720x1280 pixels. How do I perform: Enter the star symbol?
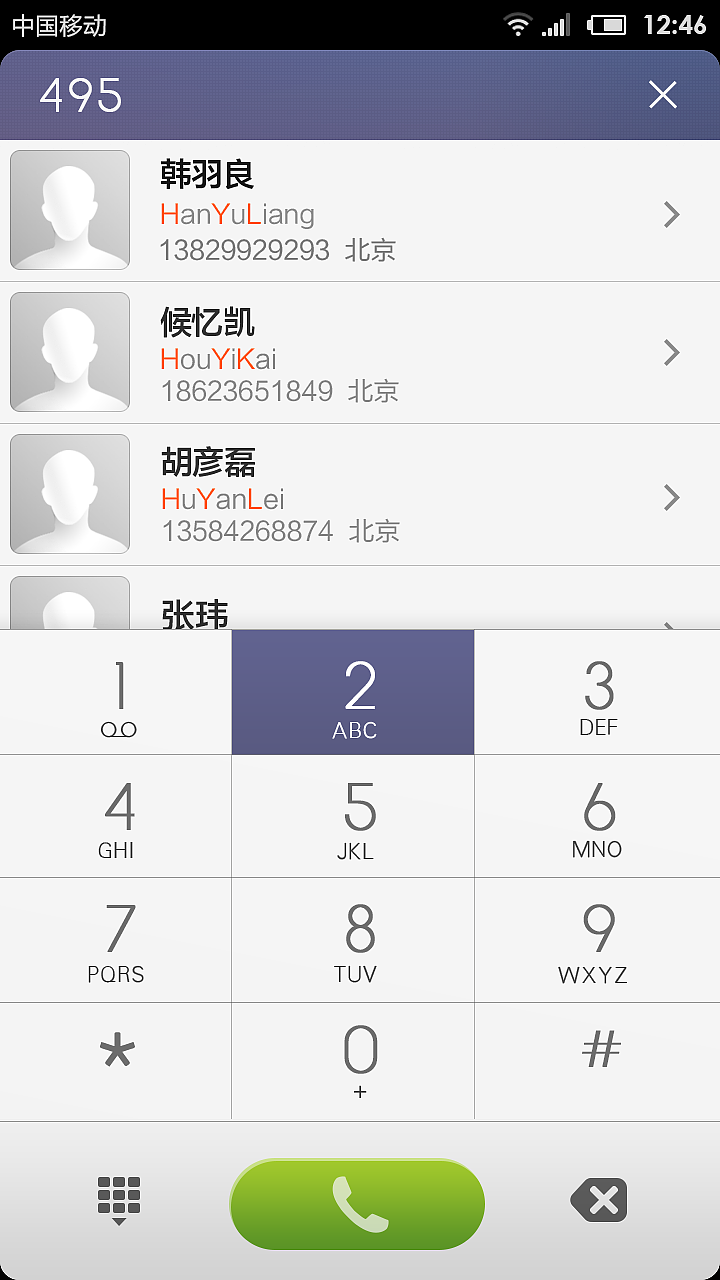coord(116,1061)
